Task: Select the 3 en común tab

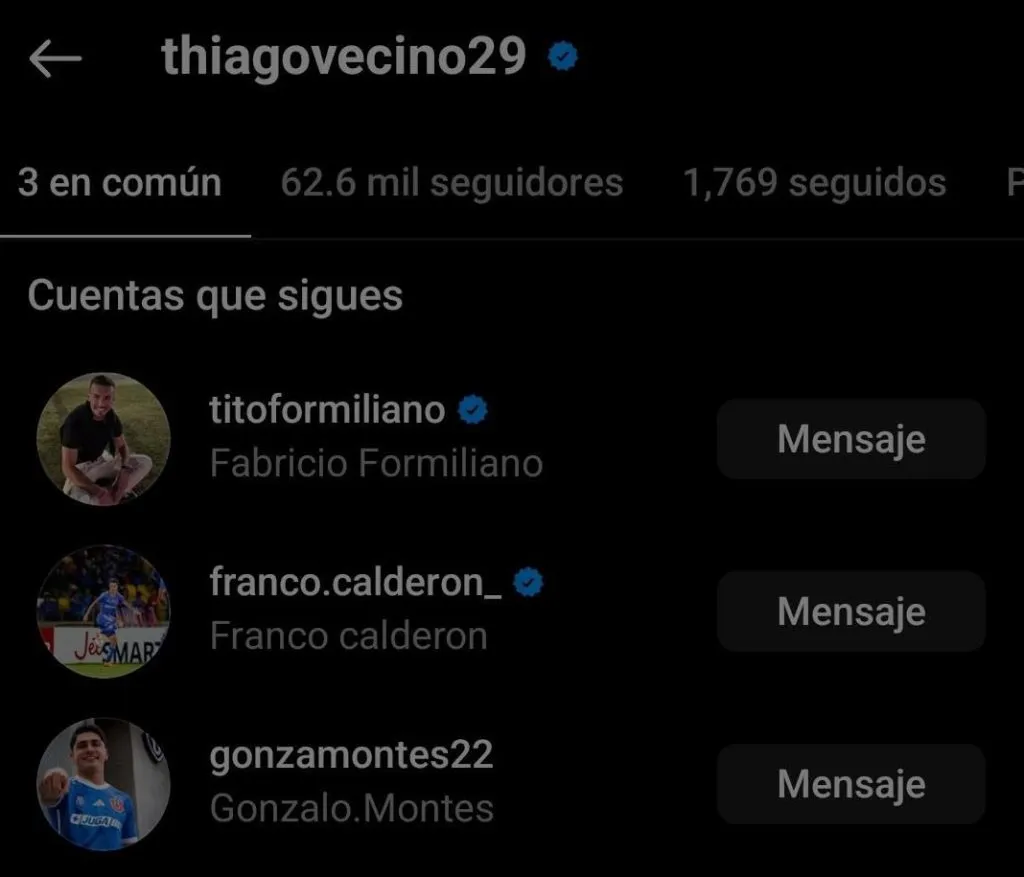Action: pos(120,183)
